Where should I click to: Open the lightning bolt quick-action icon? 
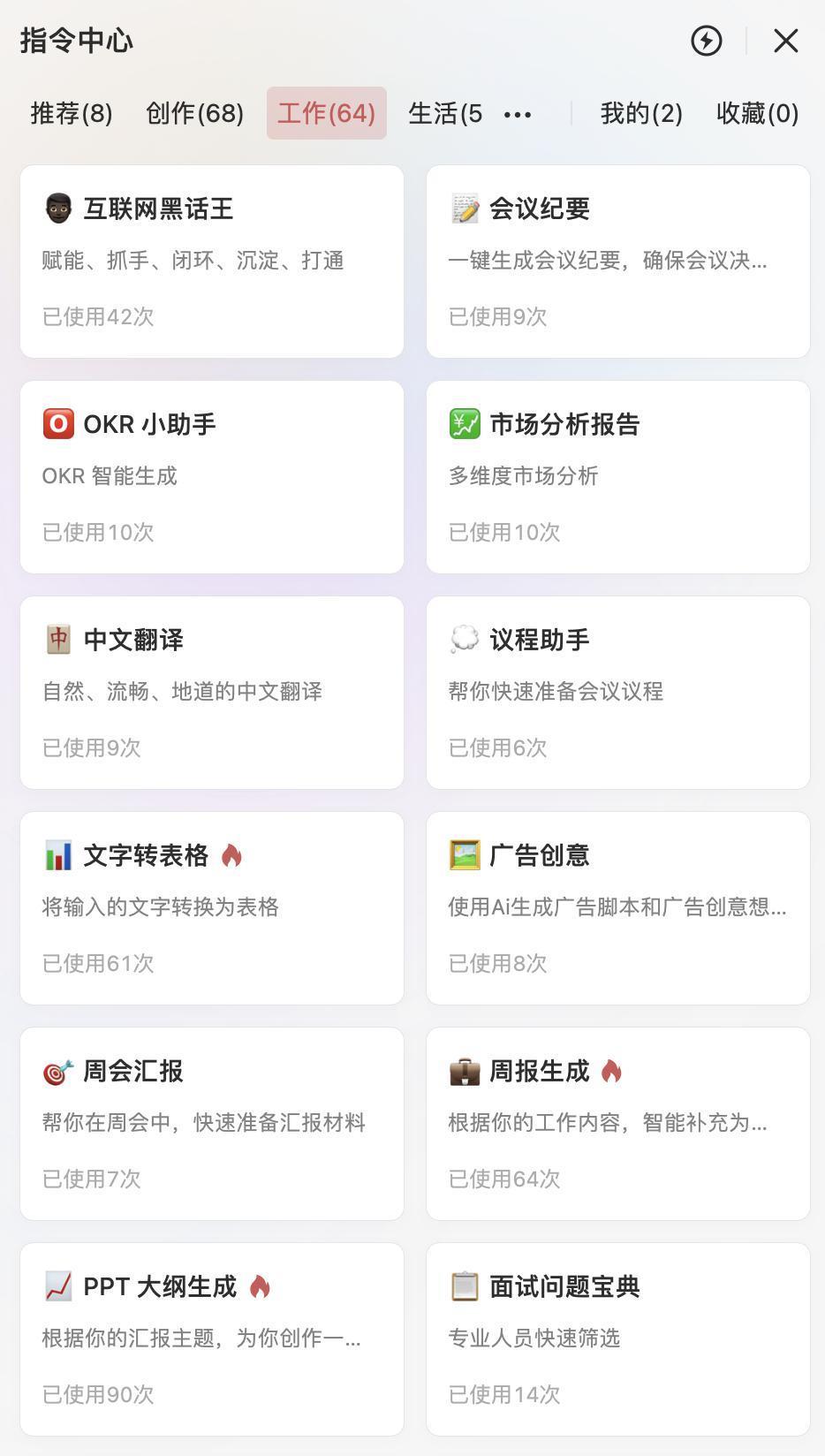[x=707, y=42]
